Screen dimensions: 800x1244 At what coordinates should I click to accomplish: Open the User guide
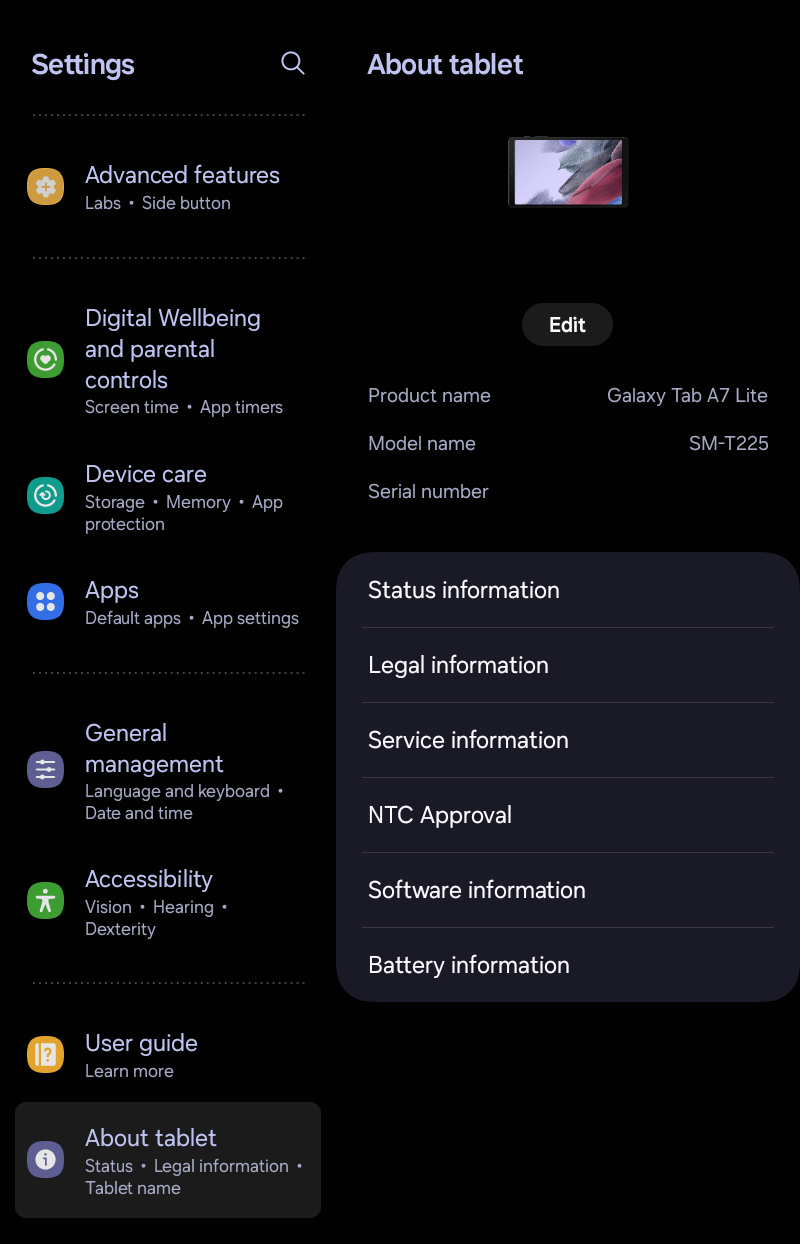click(168, 1055)
